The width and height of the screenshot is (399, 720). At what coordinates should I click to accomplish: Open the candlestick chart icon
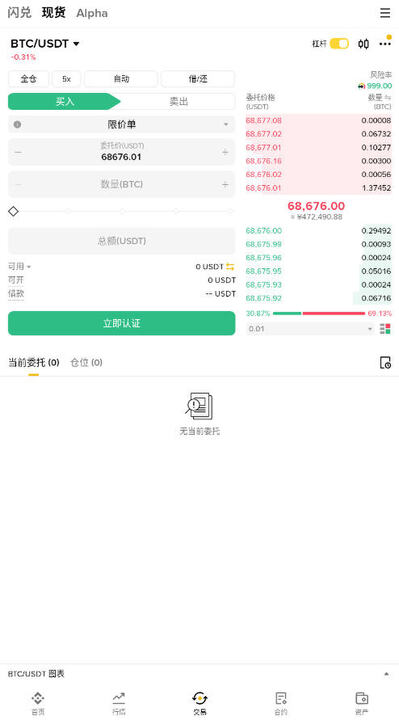(x=364, y=44)
